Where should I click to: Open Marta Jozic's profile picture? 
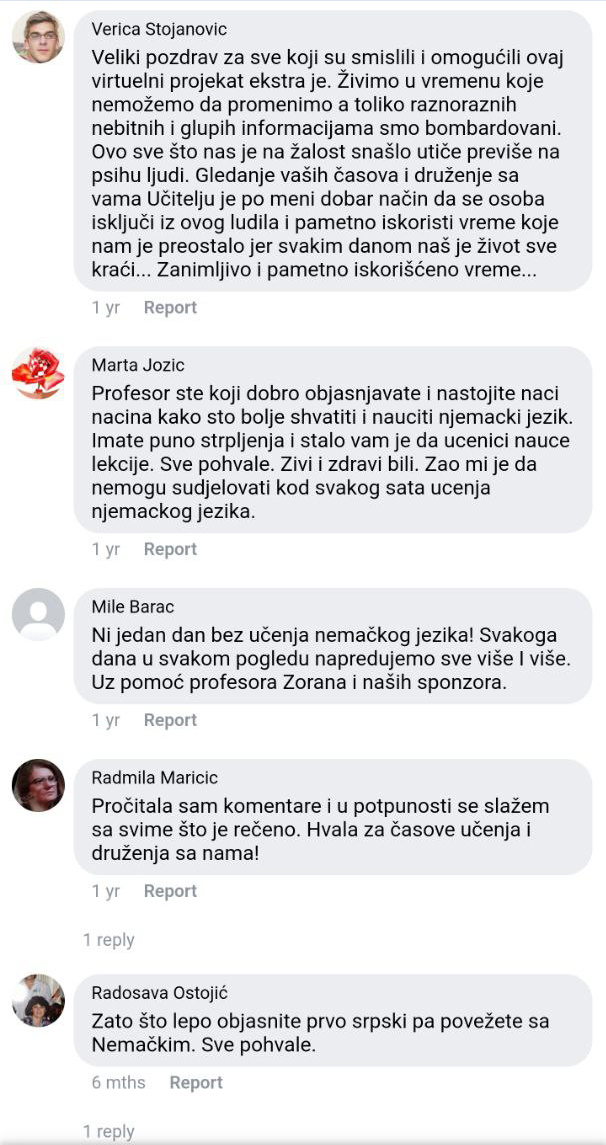coord(38,373)
